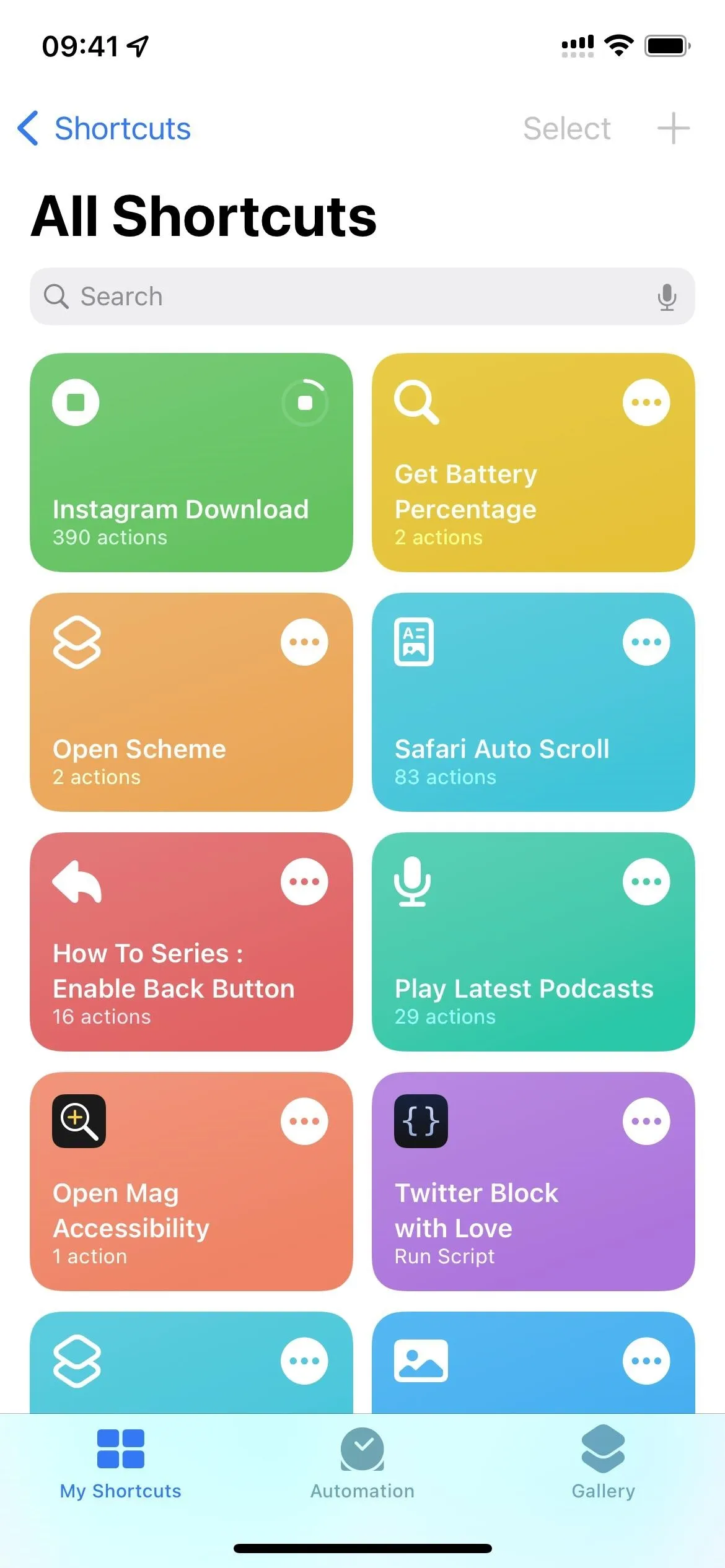Screen dimensions: 725x1568
Task: Go back to Shortcuts folders
Action: pyautogui.click(x=104, y=129)
